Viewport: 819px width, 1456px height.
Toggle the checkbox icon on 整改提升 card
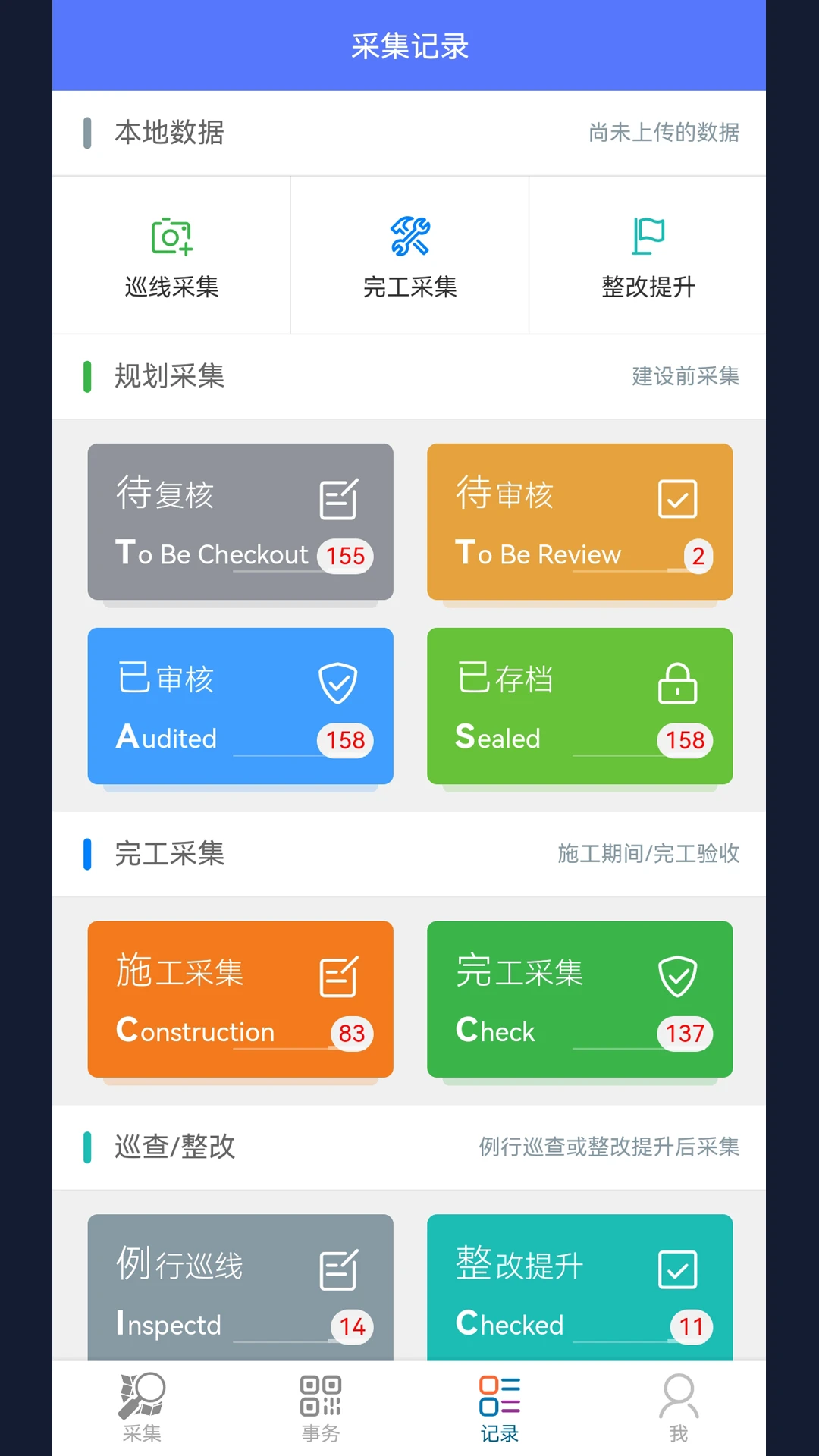click(x=677, y=1270)
